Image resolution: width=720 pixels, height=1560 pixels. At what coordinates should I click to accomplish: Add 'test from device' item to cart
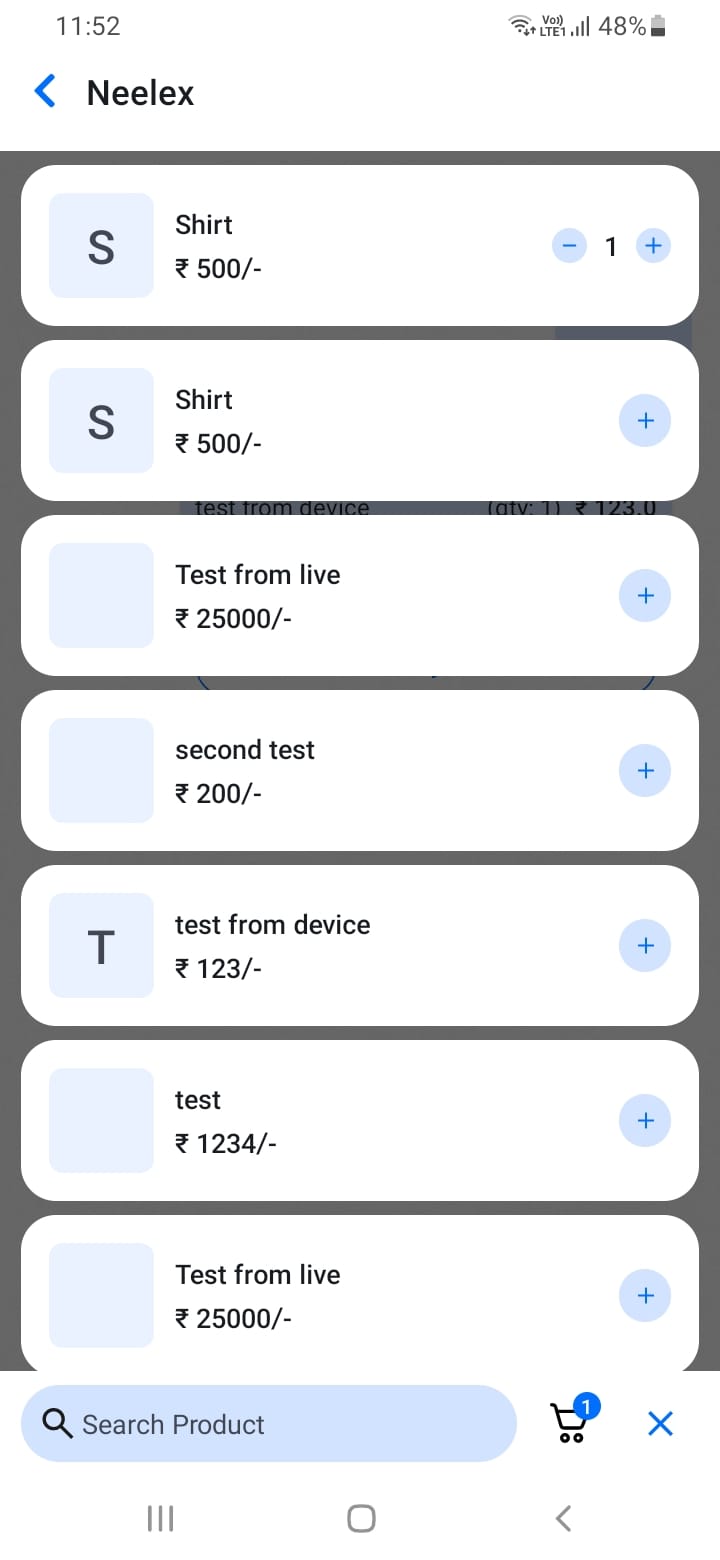point(645,946)
